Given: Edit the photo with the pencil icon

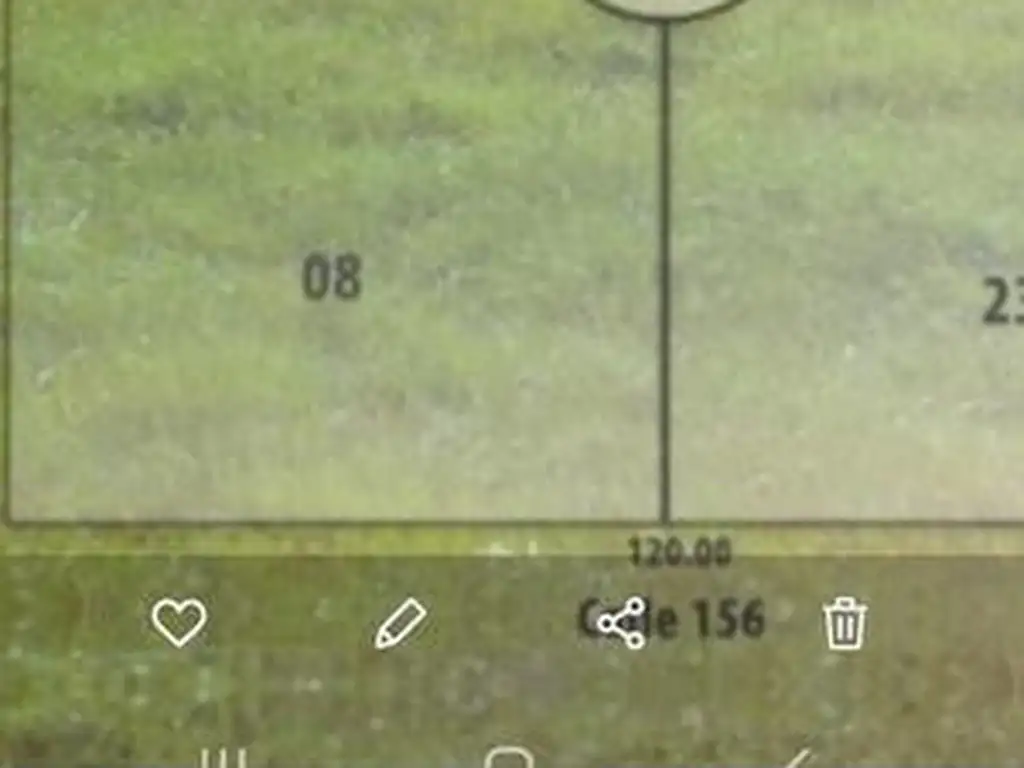Looking at the screenshot, I should [400, 623].
